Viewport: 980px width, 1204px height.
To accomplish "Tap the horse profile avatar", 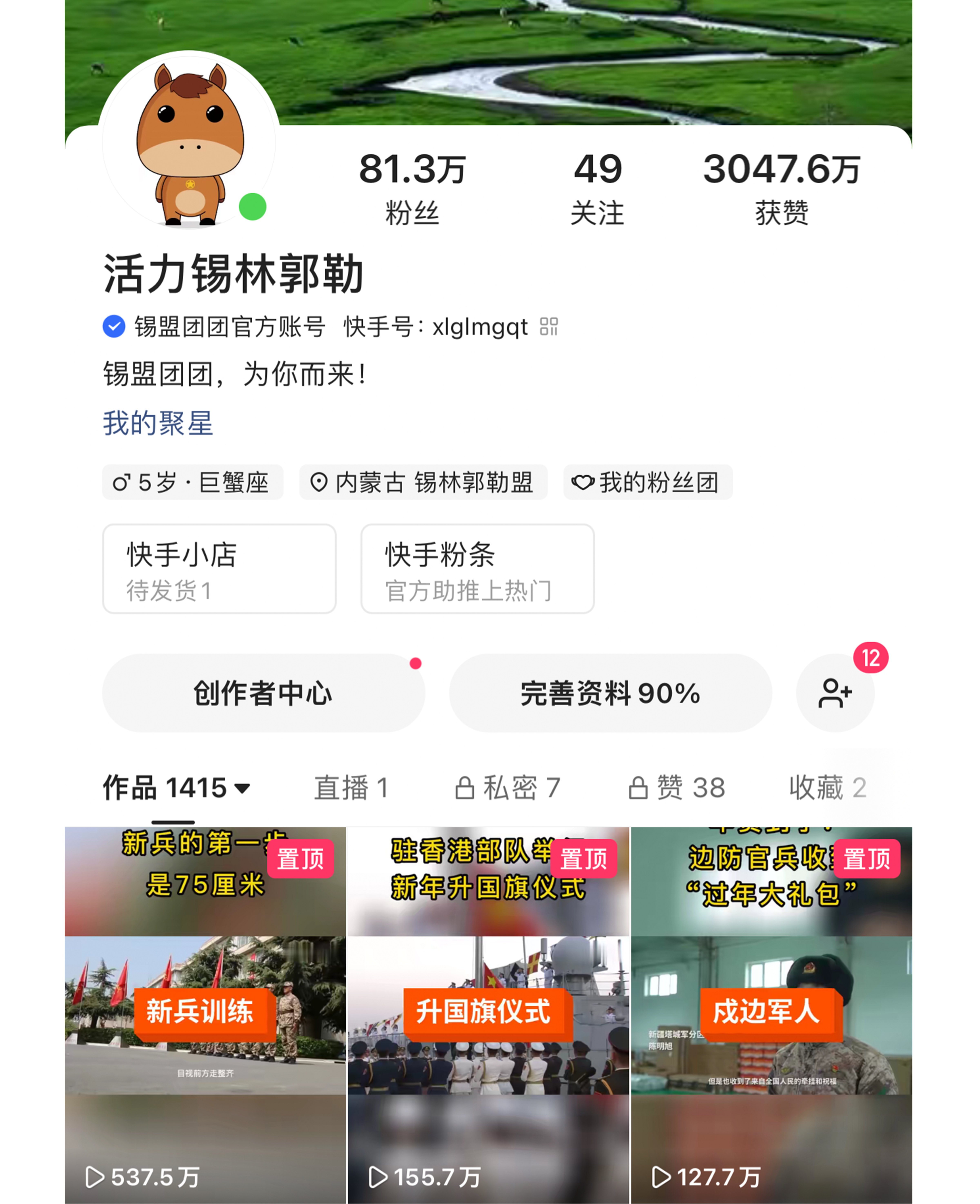I will [190, 141].
